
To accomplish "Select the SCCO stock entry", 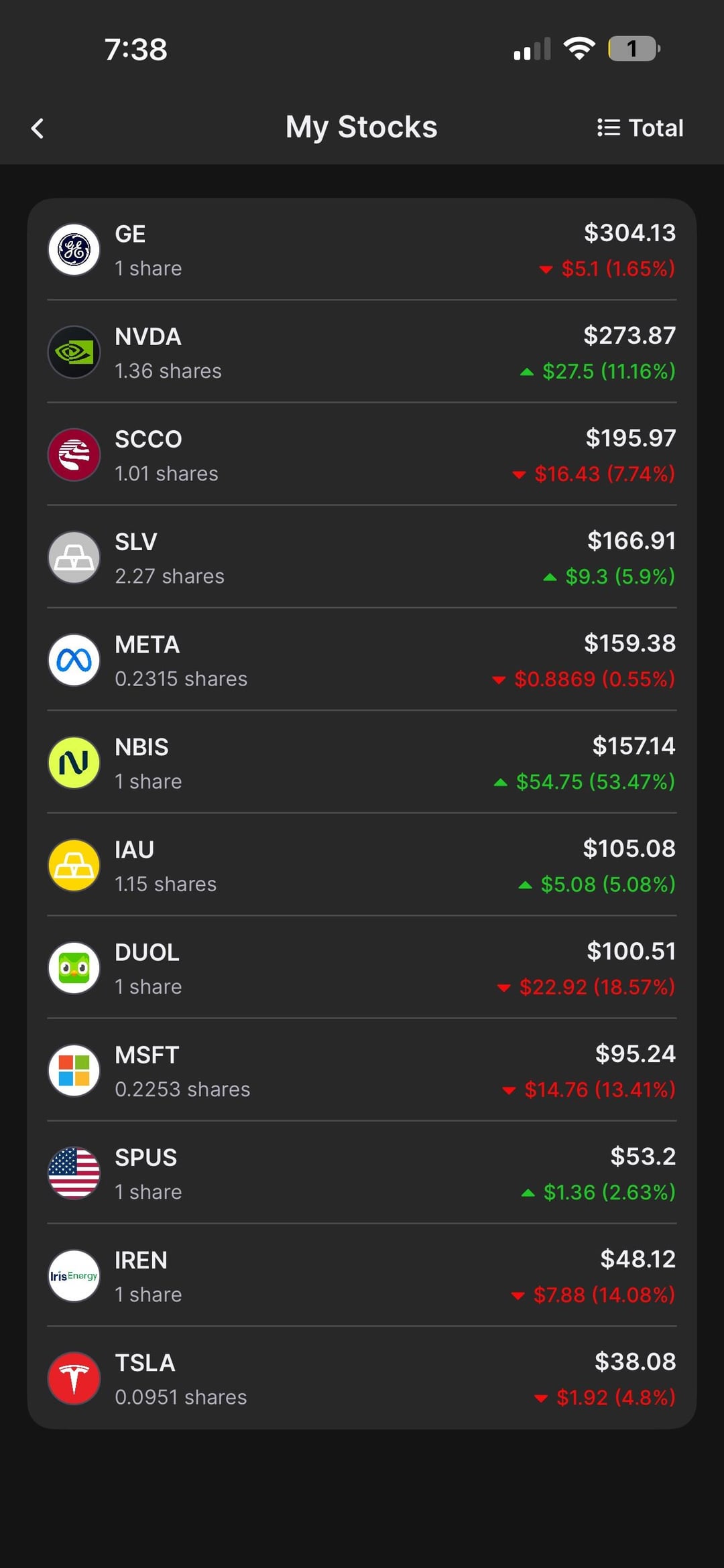I will click(362, 455).
